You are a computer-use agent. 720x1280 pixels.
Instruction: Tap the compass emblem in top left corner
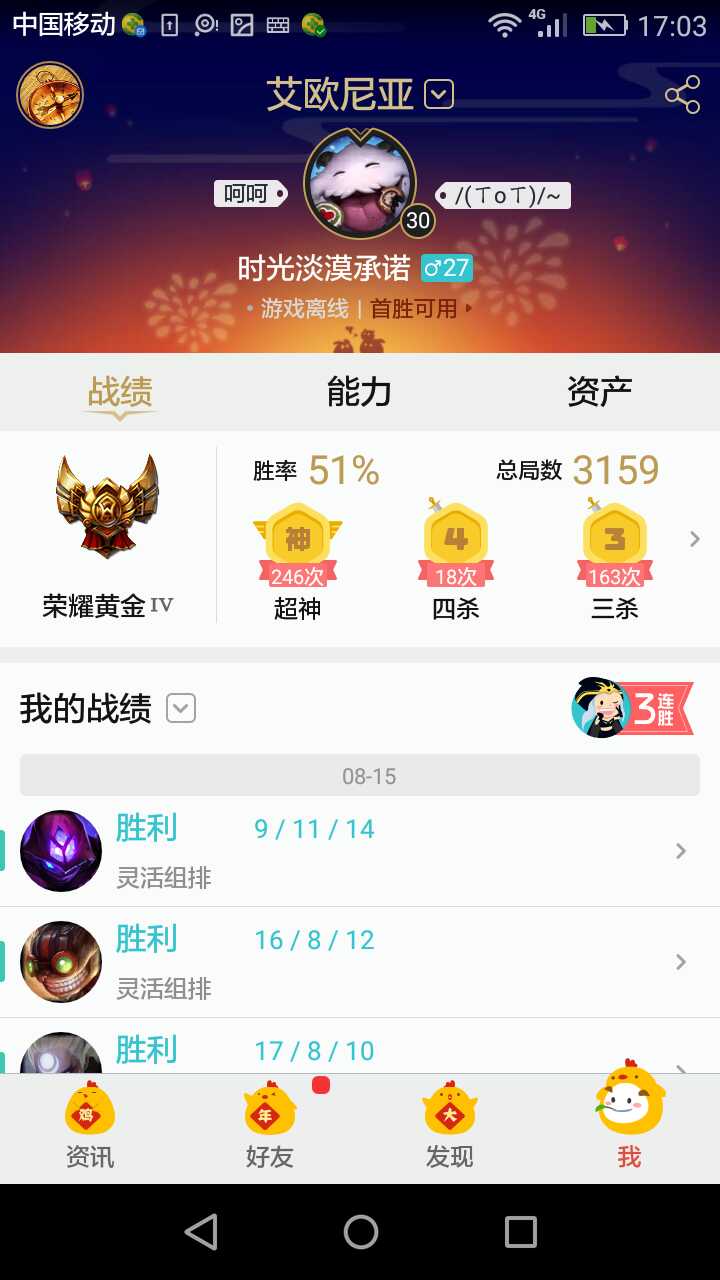tap(50, 95)
